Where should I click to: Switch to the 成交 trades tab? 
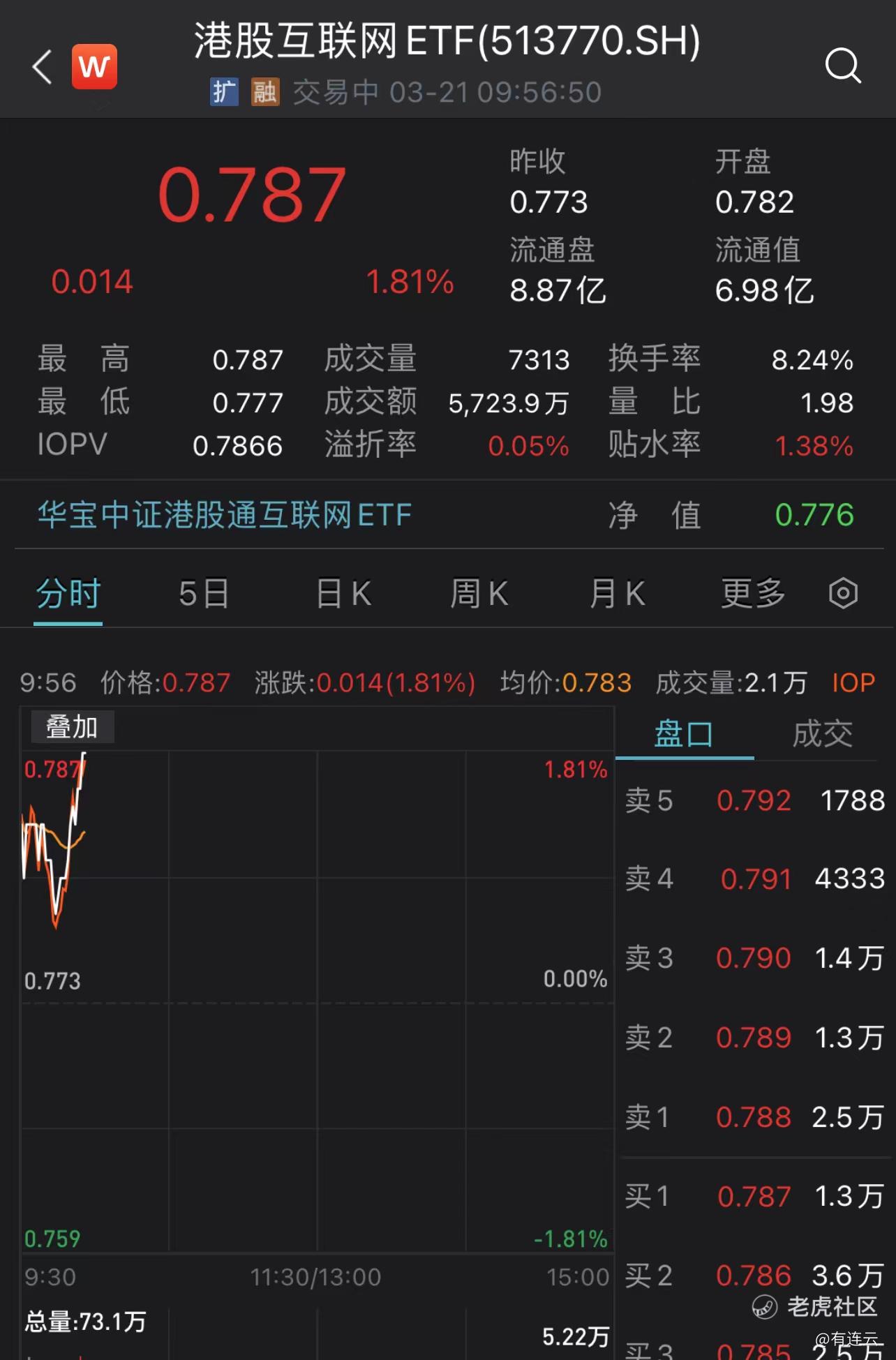coord(822,733)
